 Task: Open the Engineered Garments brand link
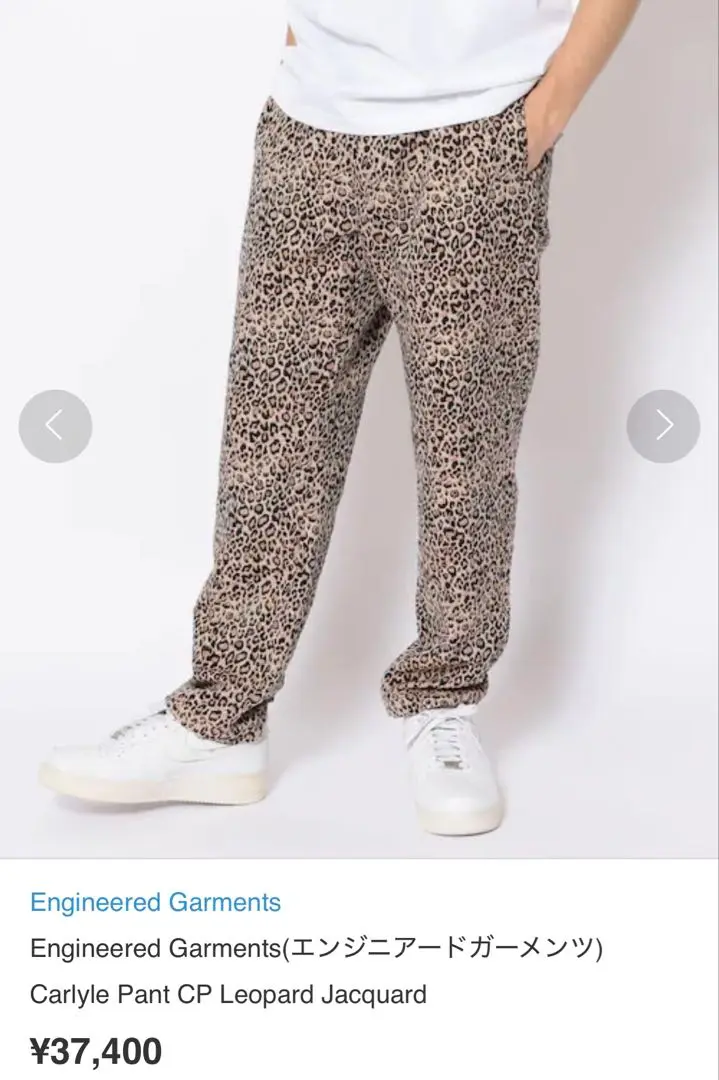click(155, 903)
